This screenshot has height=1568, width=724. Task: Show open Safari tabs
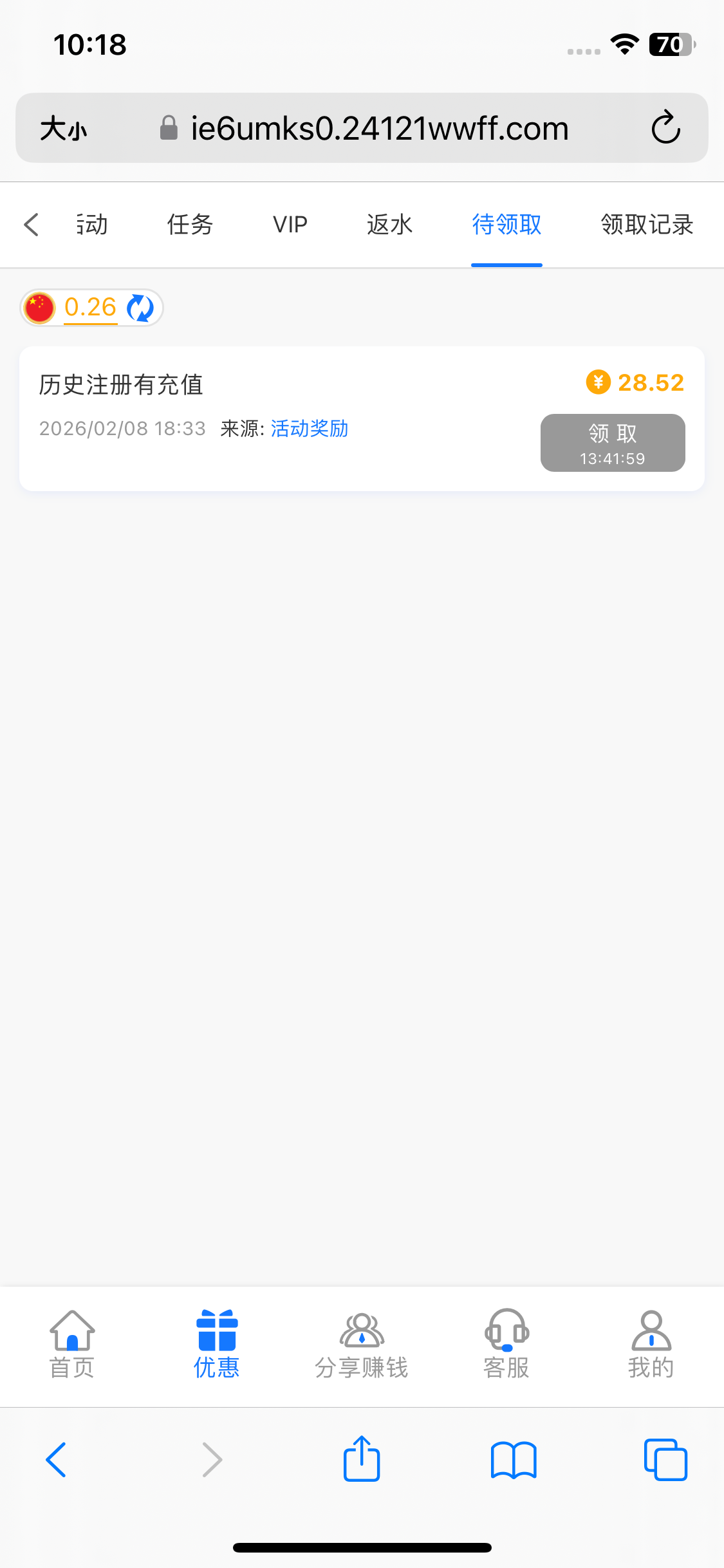point(665,1459)
